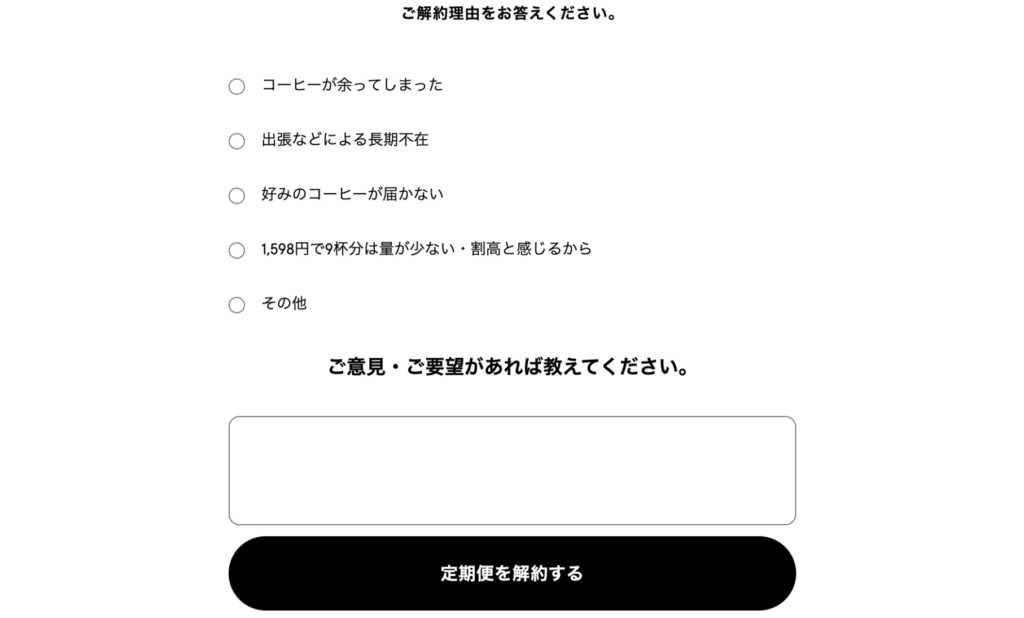The height and width of the screenshot is (618, 1024).
Task: Choose the '出張などによる長期不在' option
Action: (237, 141)
